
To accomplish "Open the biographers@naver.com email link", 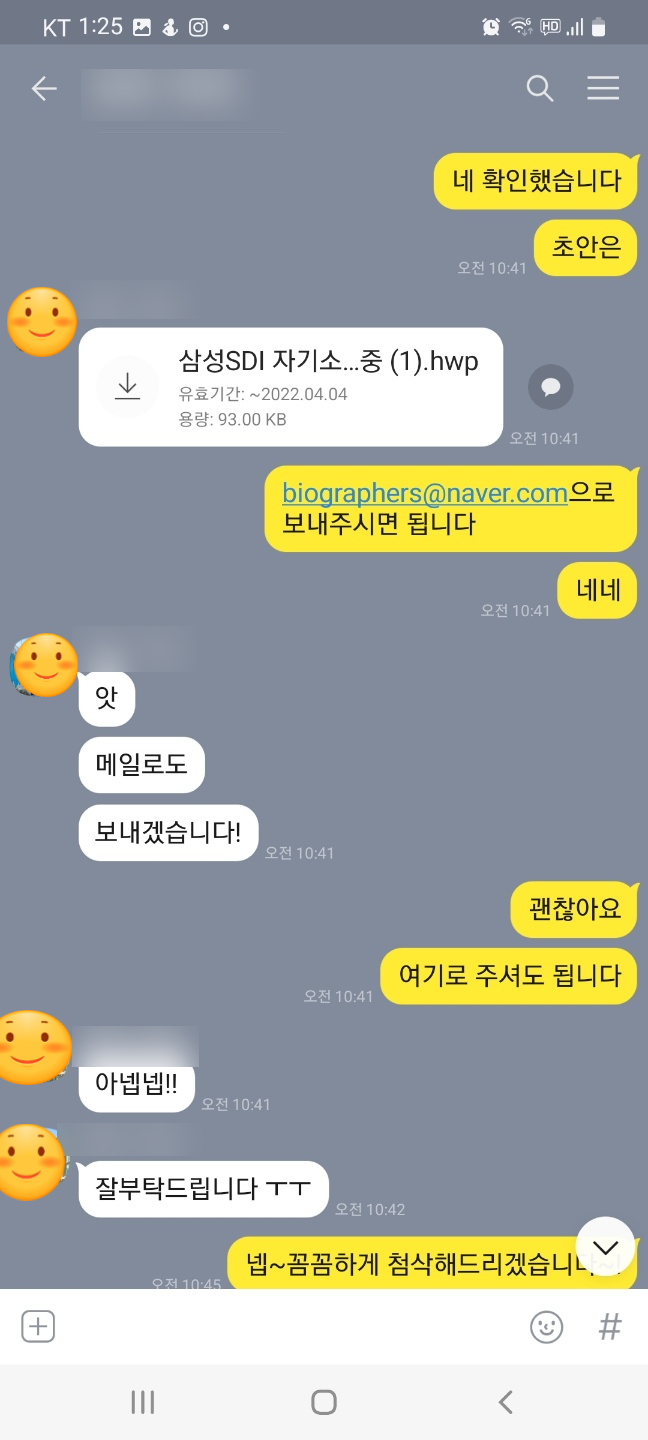I will (x=425, y=492).
